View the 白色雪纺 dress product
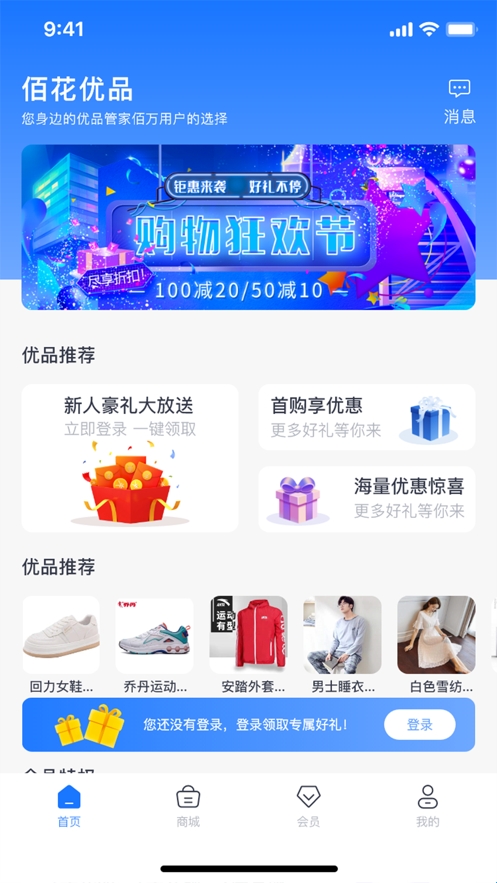The image size is (497, 883). (x=437, y=645)
